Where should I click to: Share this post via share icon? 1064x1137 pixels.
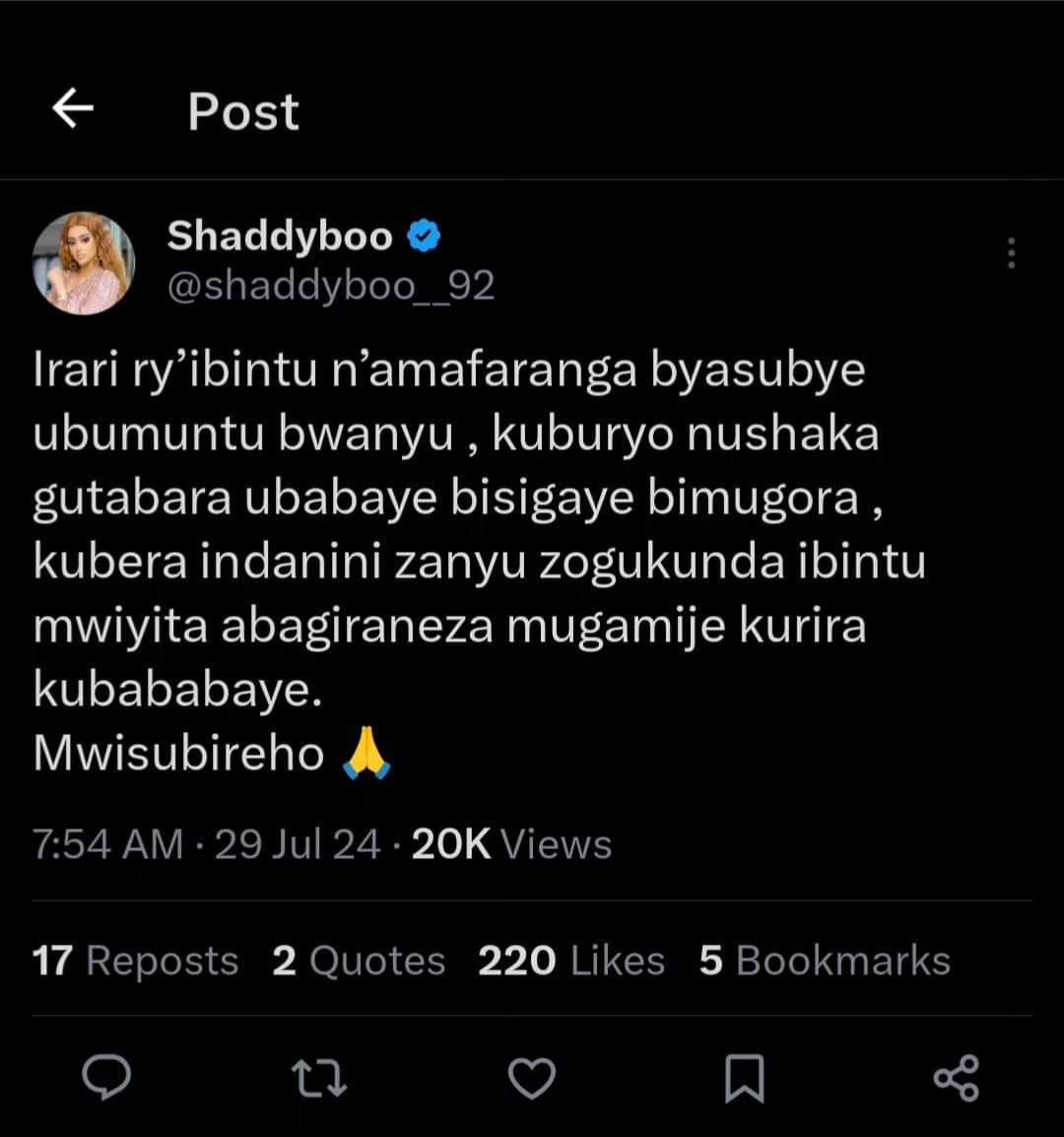pyautogui.click(x=956, y=1077)
